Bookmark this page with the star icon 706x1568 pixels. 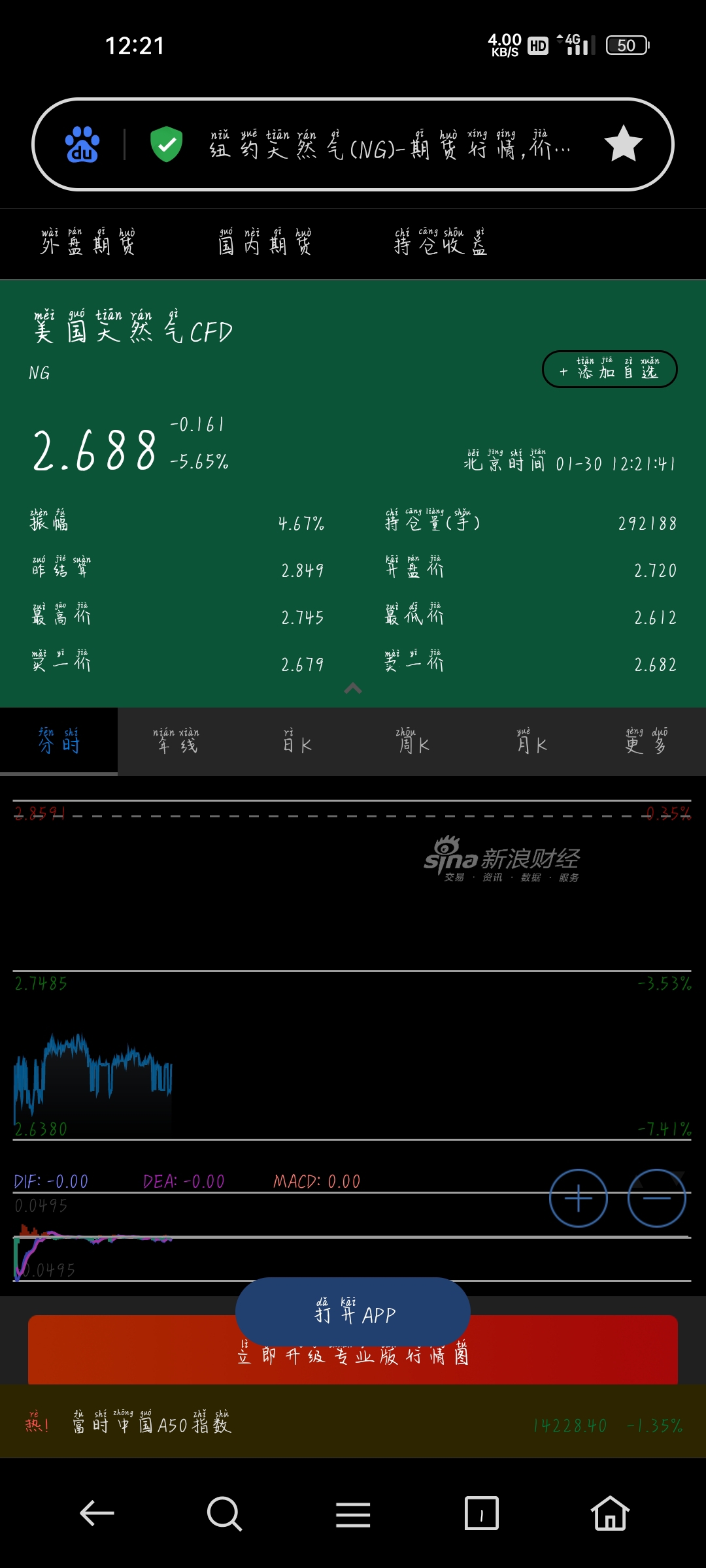point(623,144)
